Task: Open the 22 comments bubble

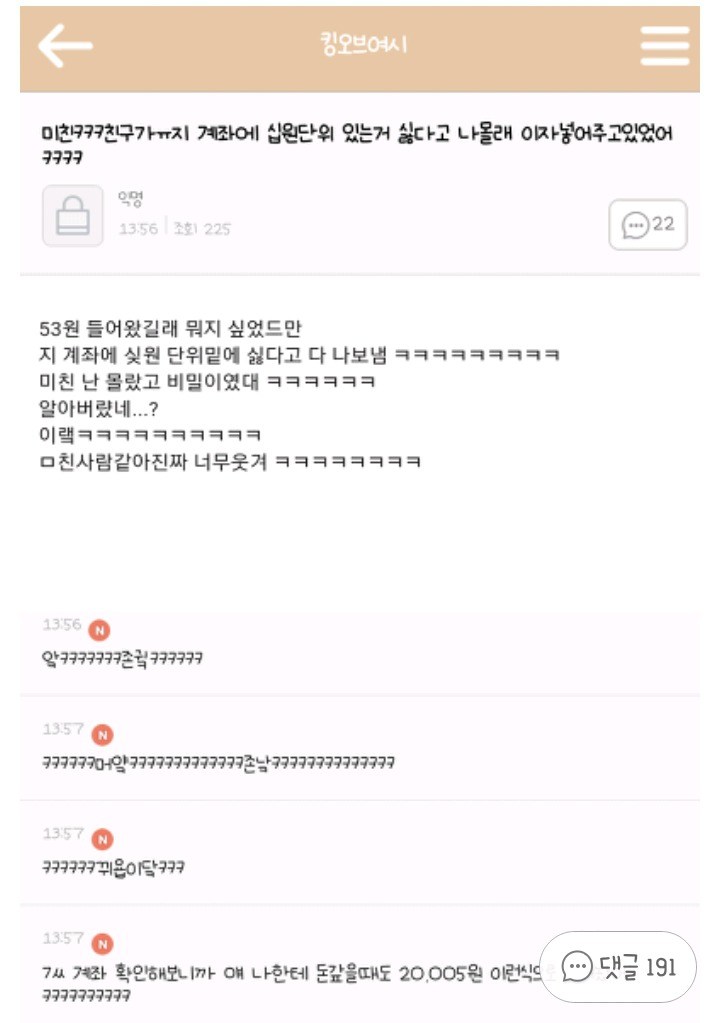Action: (x=648, y=225)
